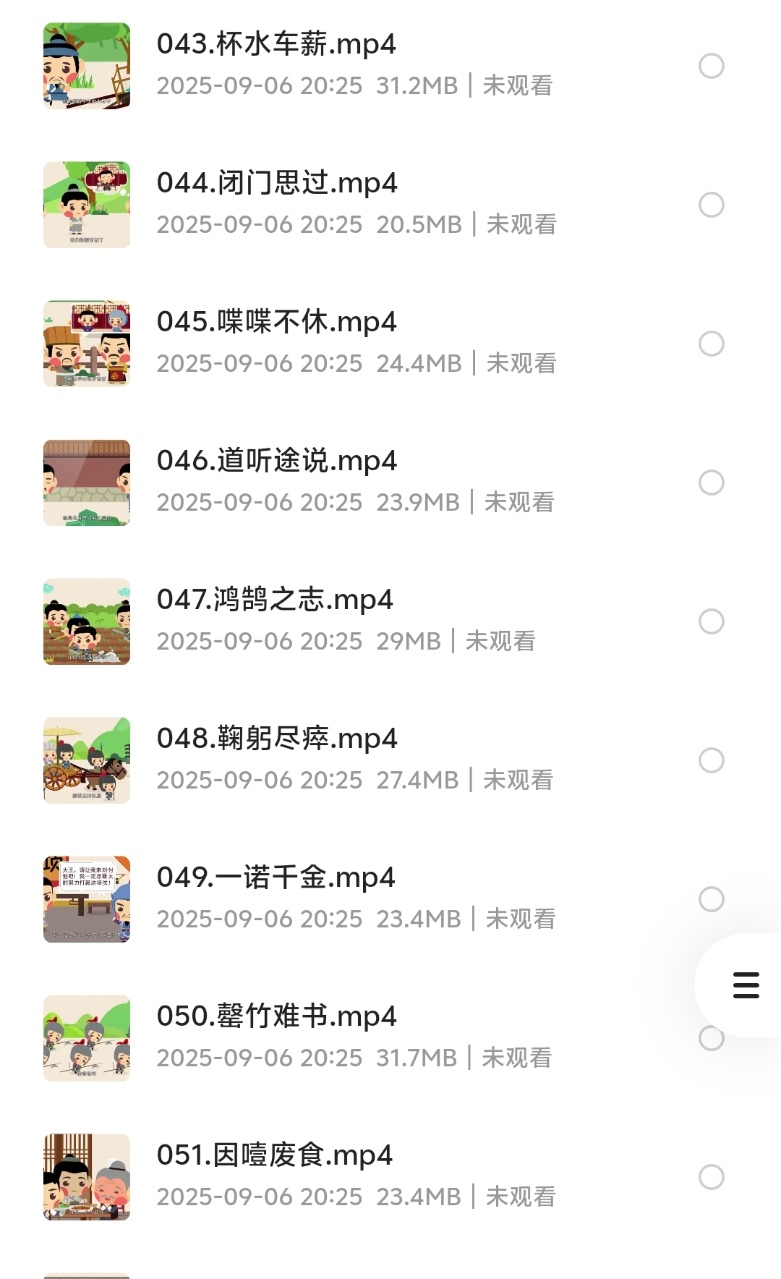Tap the thumbnail of 045.喋喋不休.mp4
Image resolution: width=781 pixels, height=1279 pixels.
tap(87, 343)
